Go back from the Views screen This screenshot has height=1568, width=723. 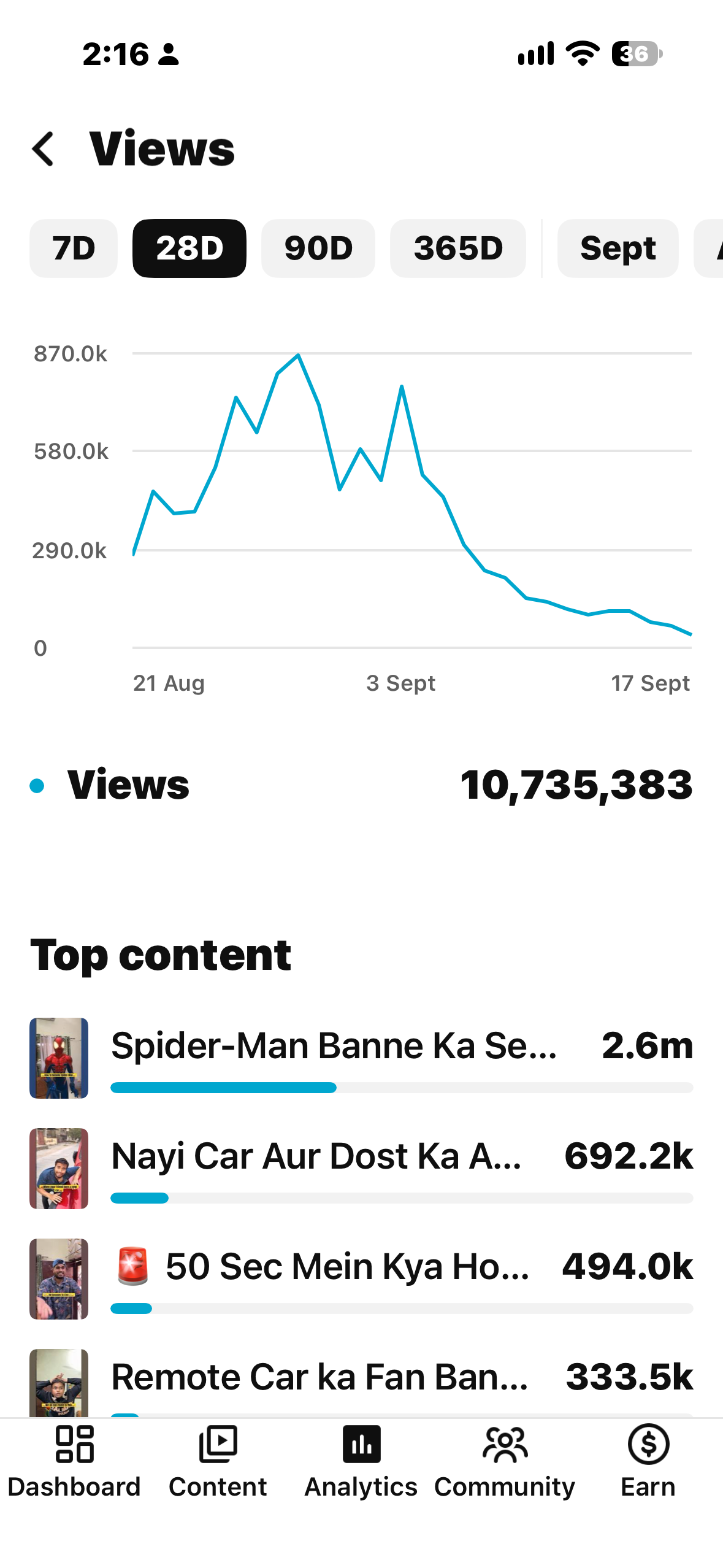tap(43, 149)
